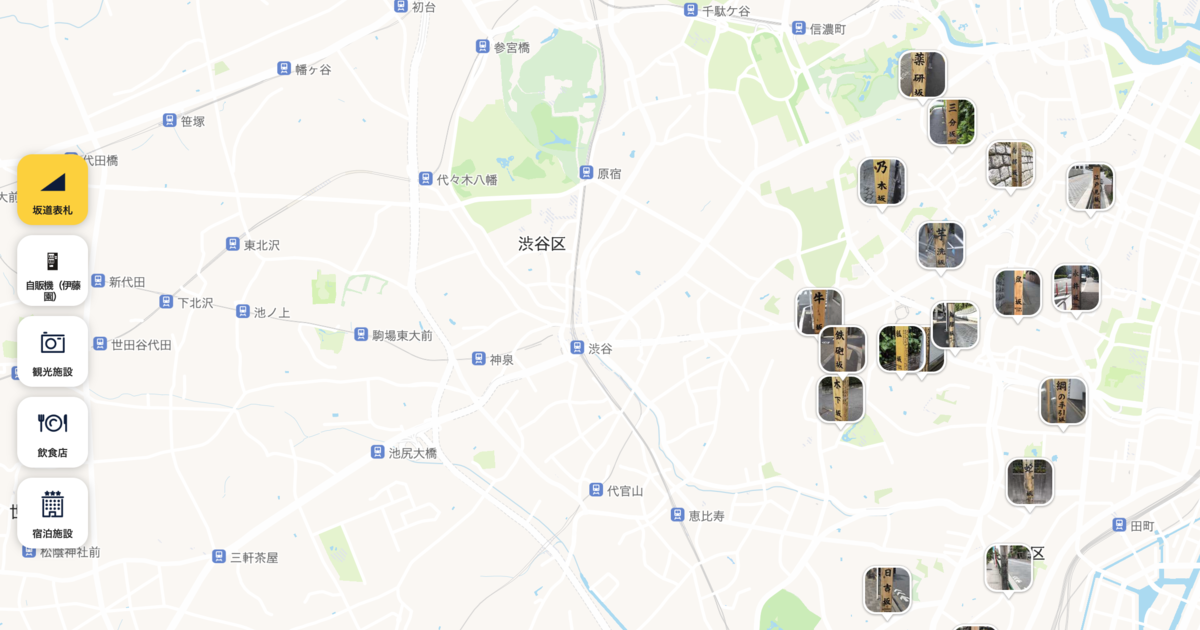Tap the 渋谷 station marker

577,348
